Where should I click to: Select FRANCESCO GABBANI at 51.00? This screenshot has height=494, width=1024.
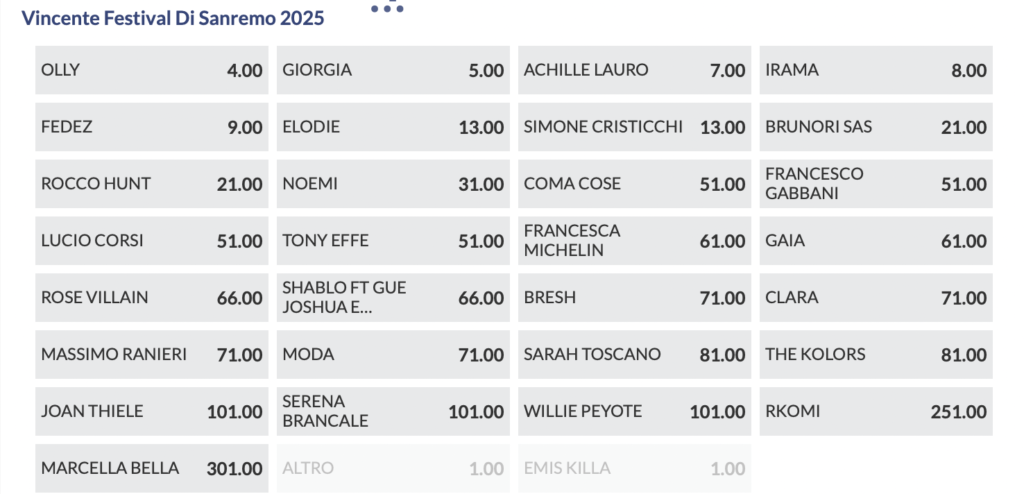click(876, 184)
